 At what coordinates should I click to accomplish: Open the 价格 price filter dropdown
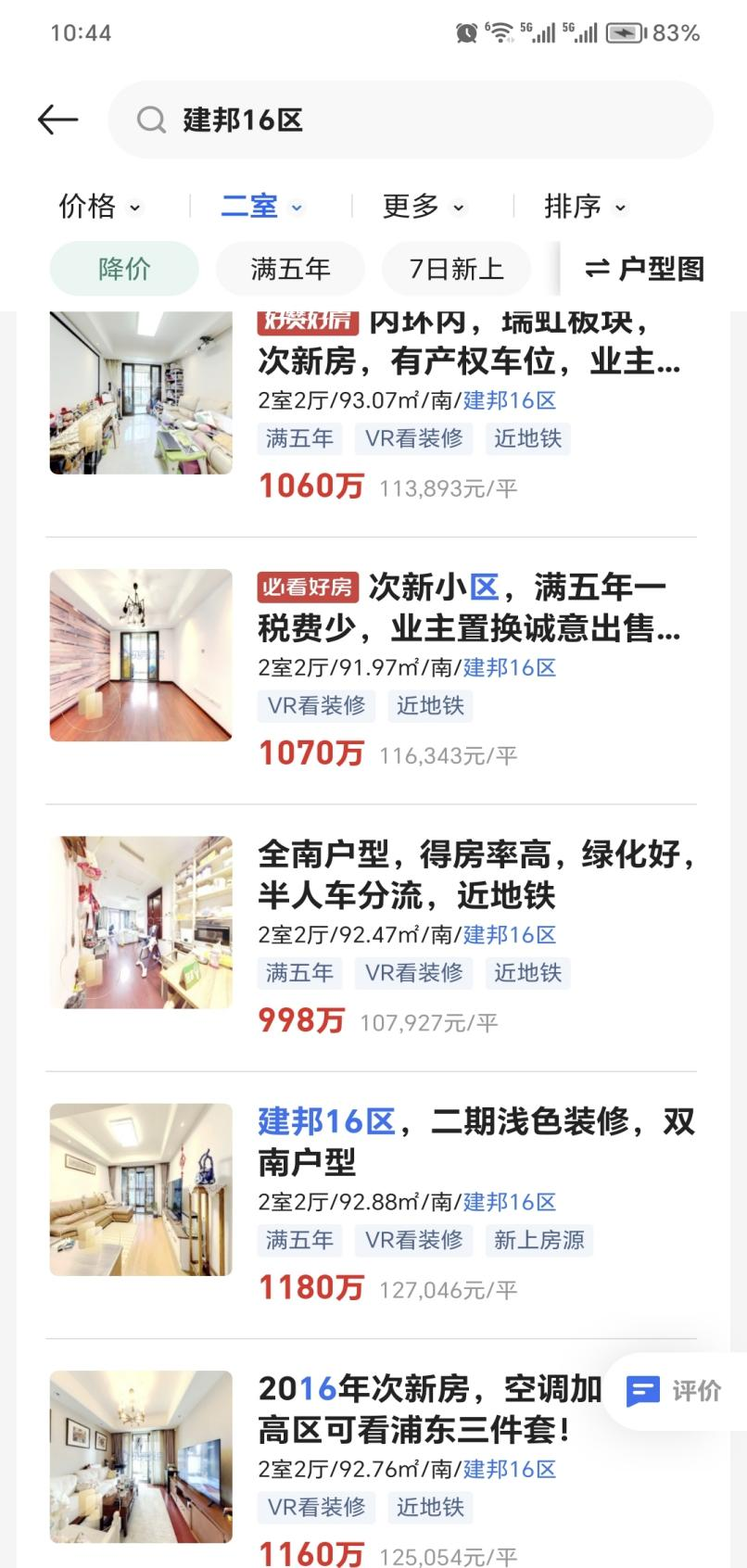[101, 207]
